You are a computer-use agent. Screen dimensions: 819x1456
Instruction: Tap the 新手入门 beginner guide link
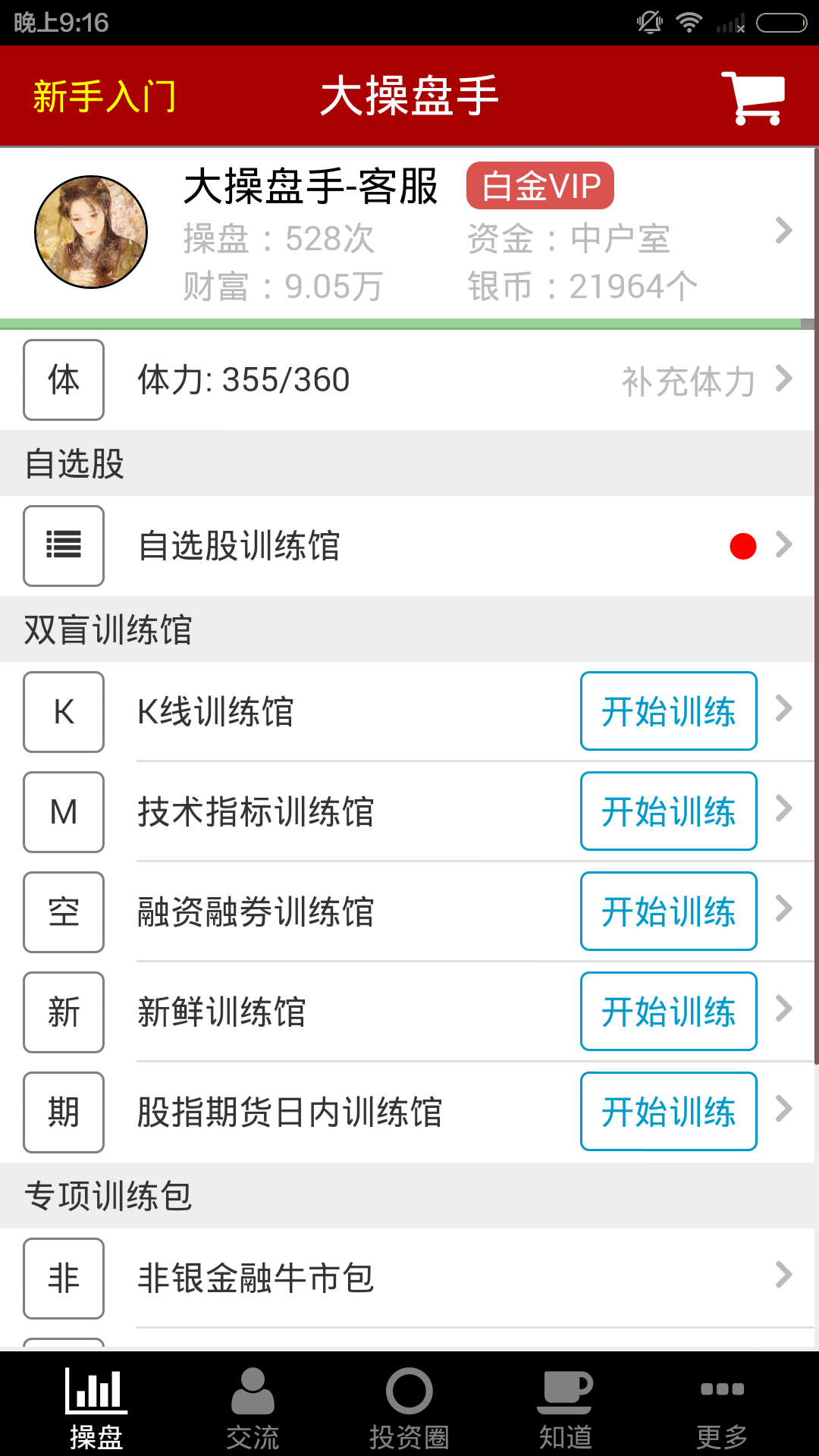tap(105, 97)
